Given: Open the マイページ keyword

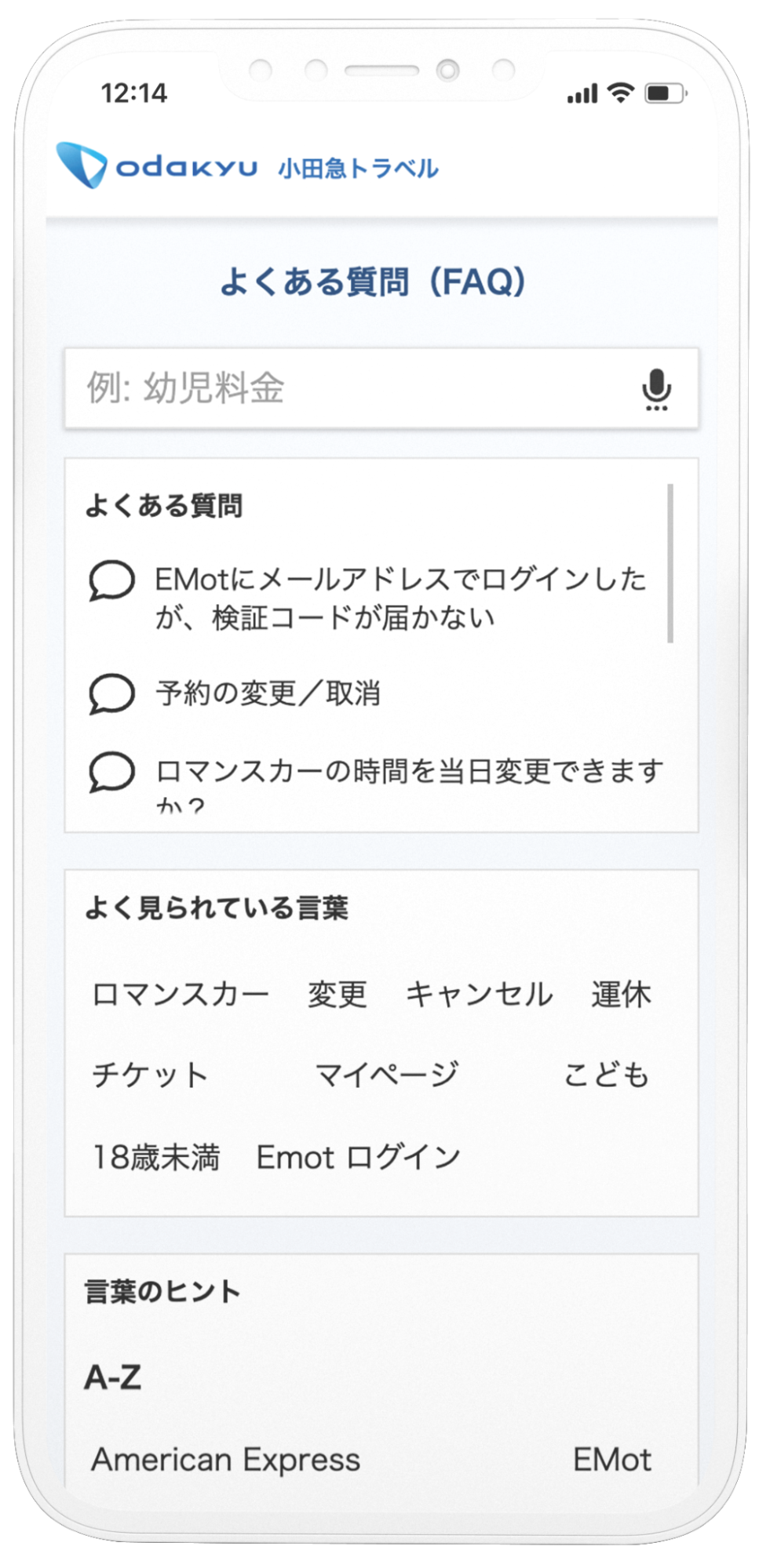Looking at the screenshot, I should coord(387,1075).
